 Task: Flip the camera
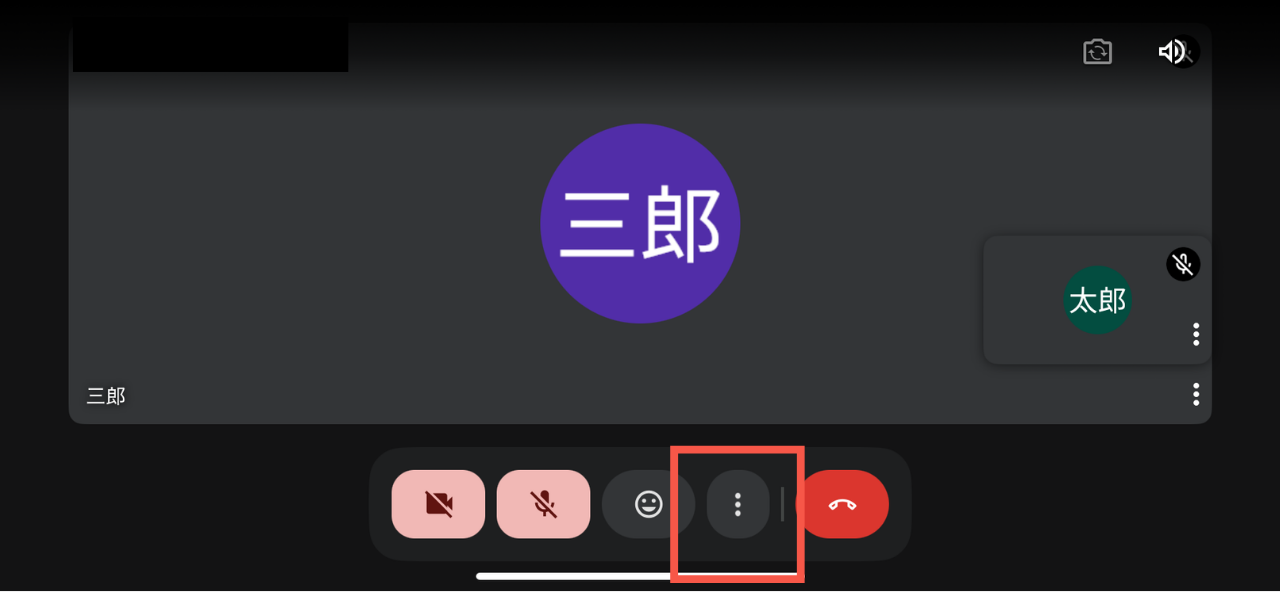click(1097, 52)
